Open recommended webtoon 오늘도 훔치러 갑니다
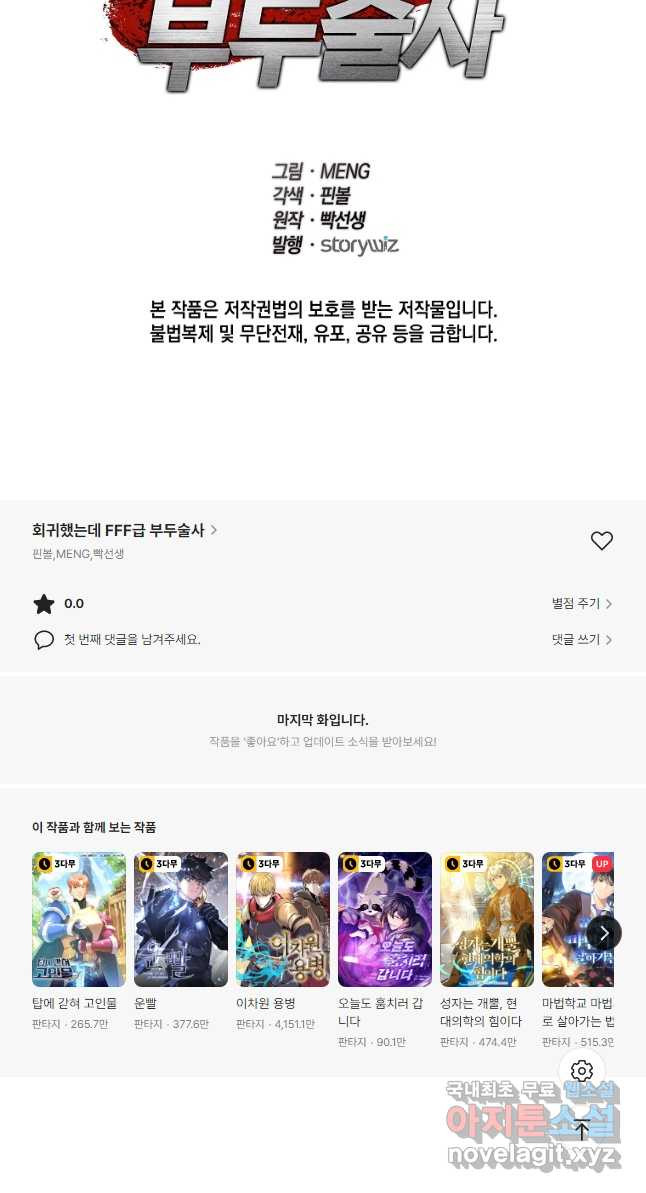646x1193 pixels. click(x=385, y=919)
